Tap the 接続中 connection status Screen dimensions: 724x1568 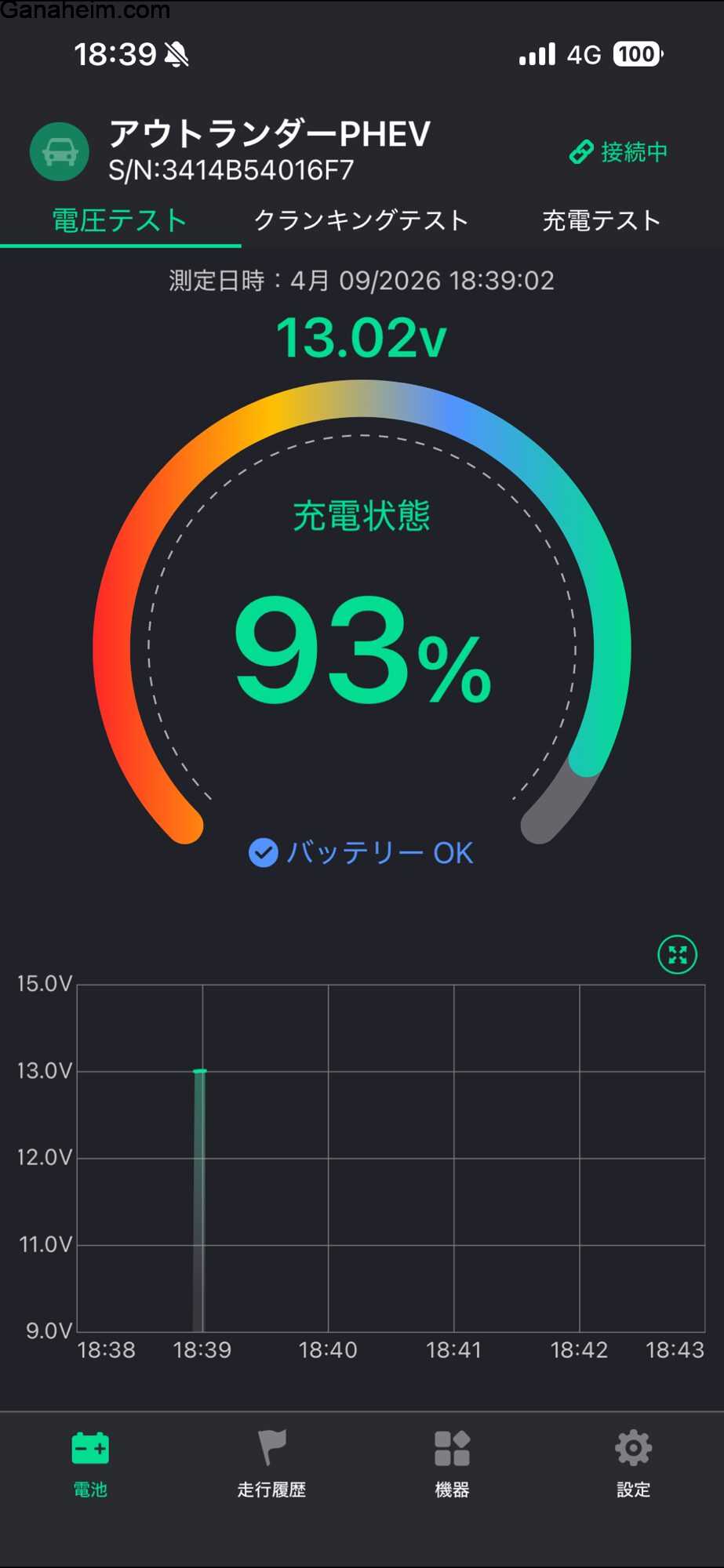point(619,152)
